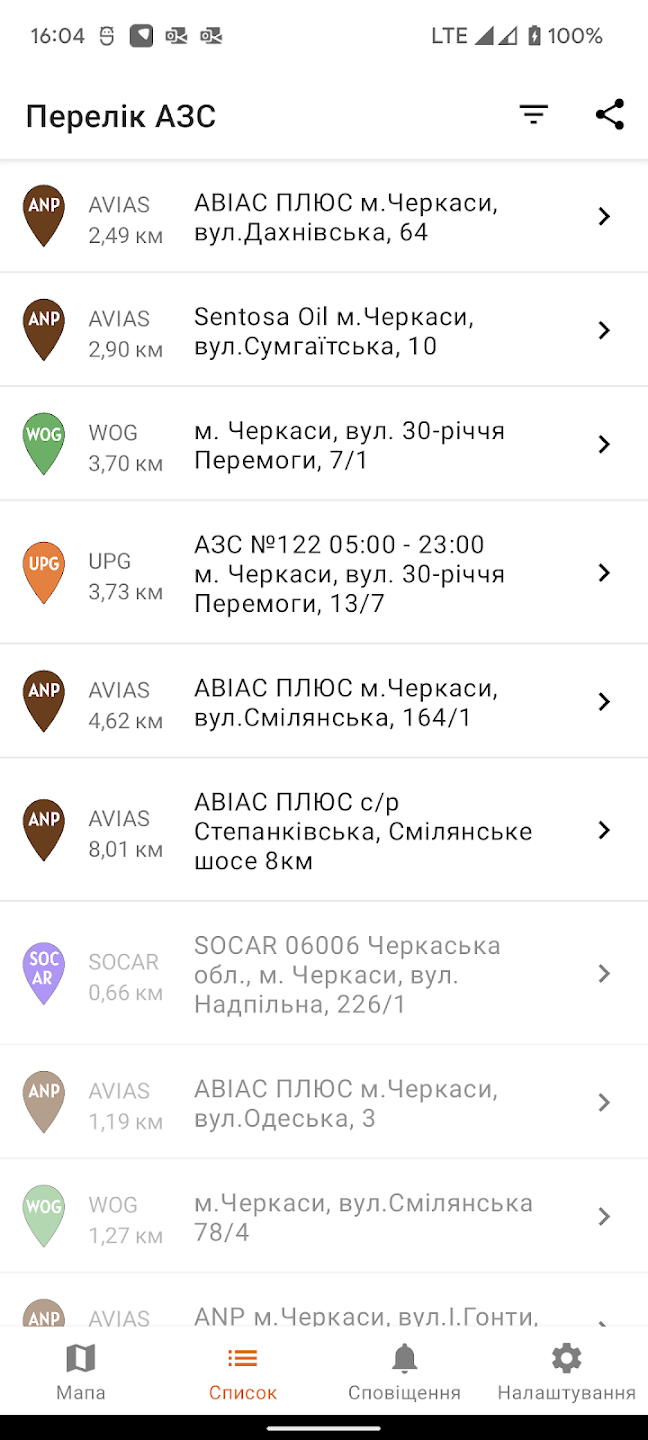Select AVIAS station on вул.Одеська, 3
The image size is (648, 1440).
(x=324, y=1103)
